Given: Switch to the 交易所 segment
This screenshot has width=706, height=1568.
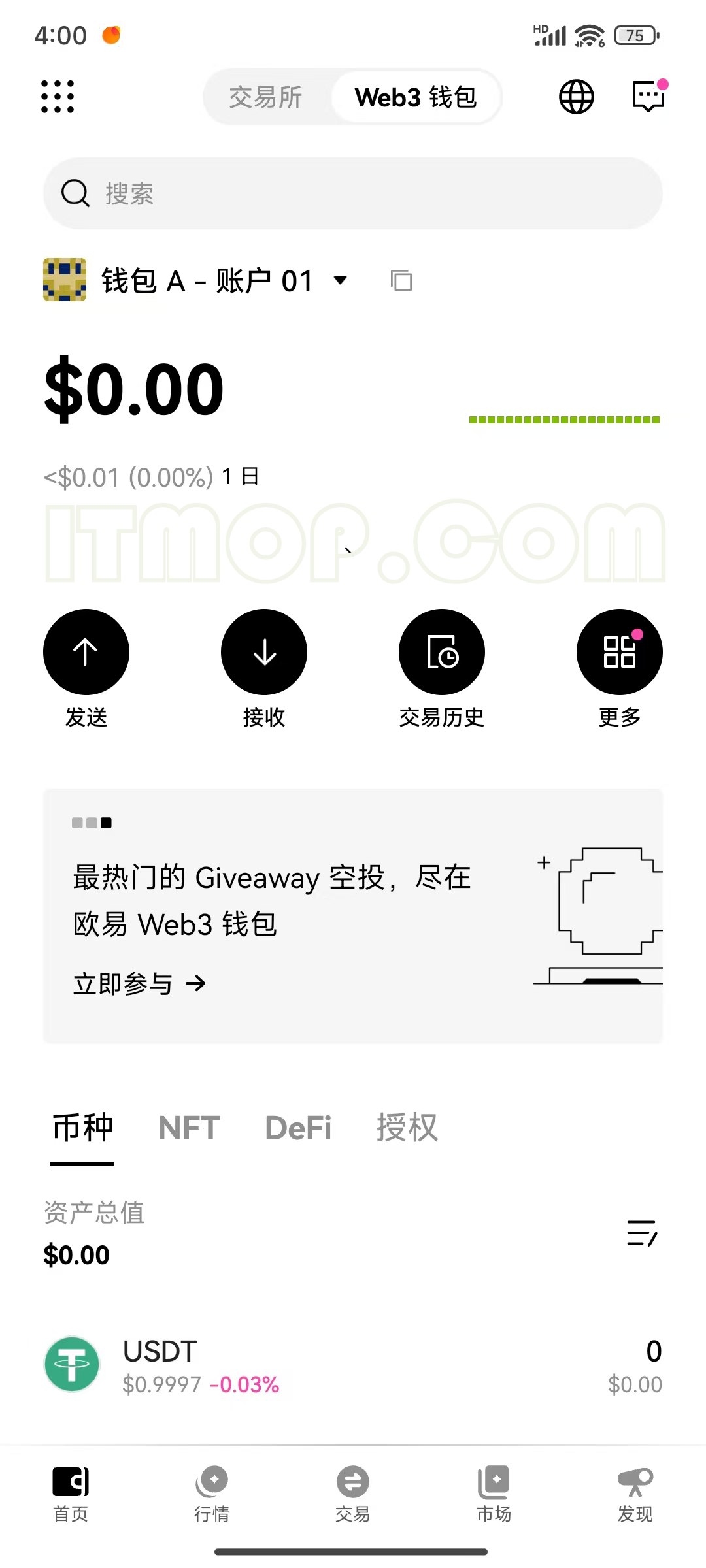Looking at the screenshot, I should click(265, 97).
